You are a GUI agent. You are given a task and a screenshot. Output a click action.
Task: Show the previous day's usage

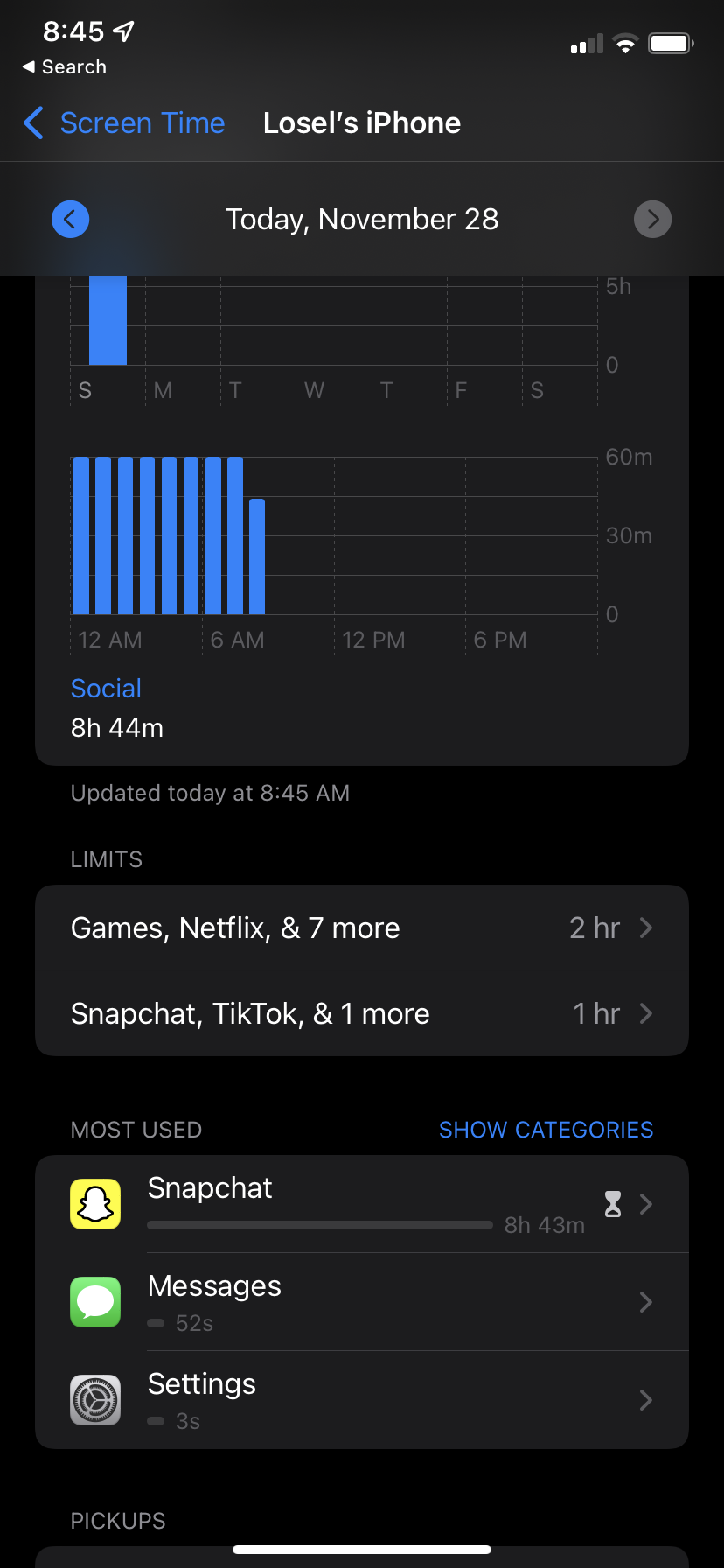[x=71, y=219]
